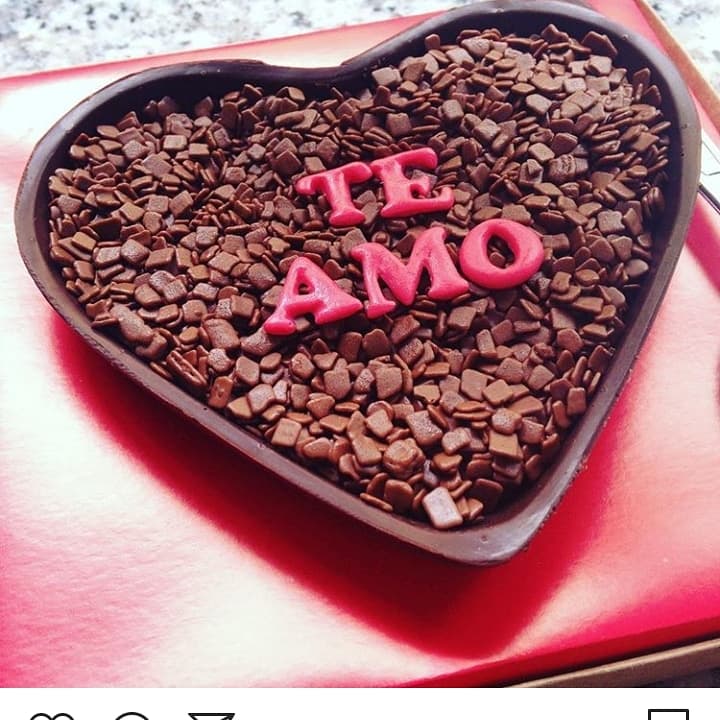Open comments on this post
Image resolution: width=720 pixels, height=720 pixels.
131,716
